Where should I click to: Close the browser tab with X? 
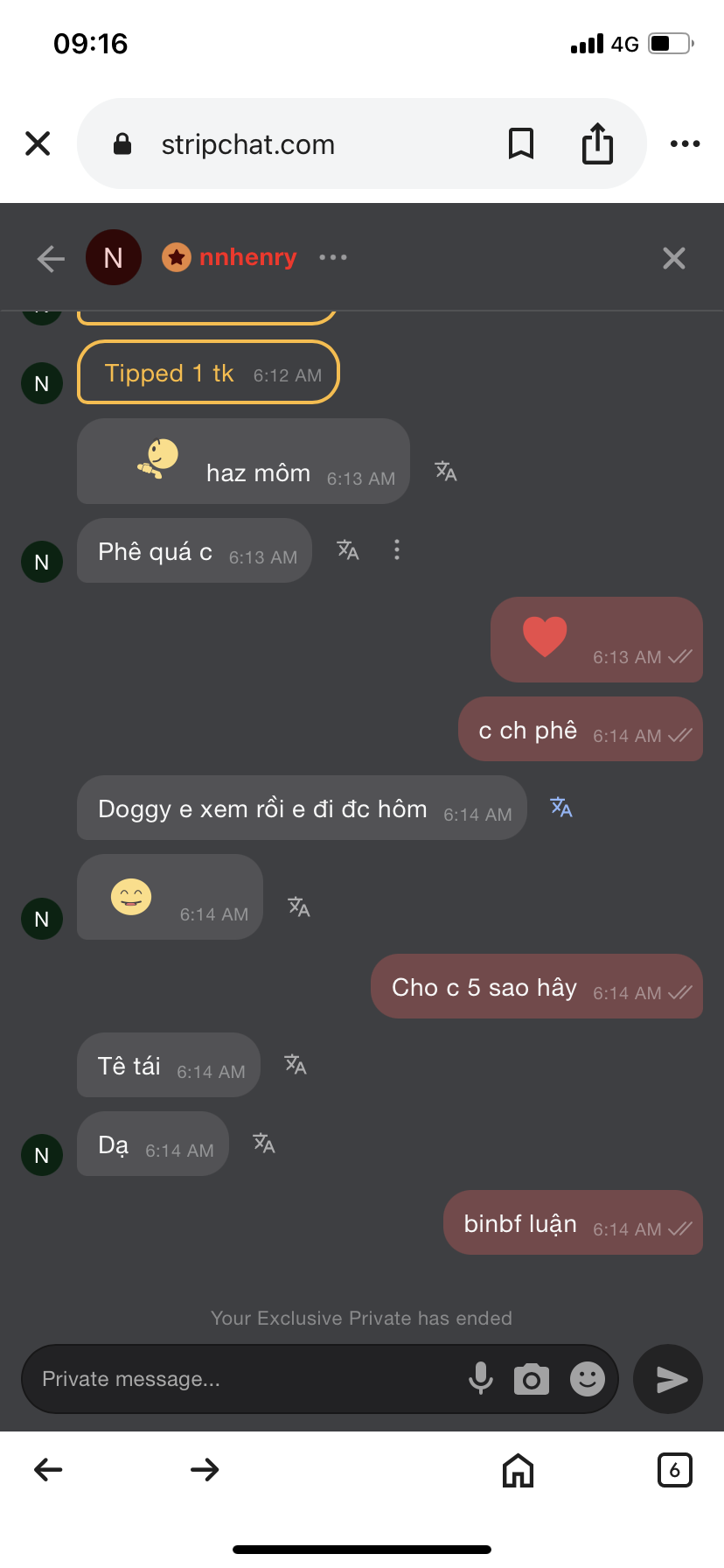[38, 143]
